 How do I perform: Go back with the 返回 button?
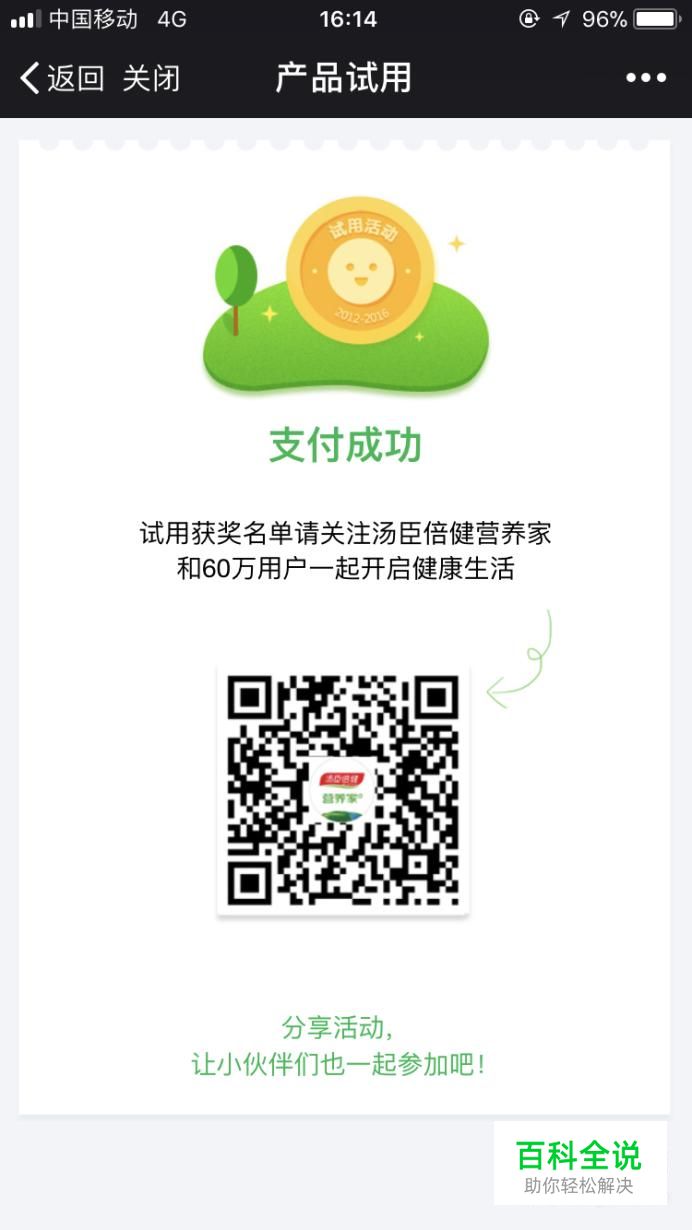pos(62,78)
